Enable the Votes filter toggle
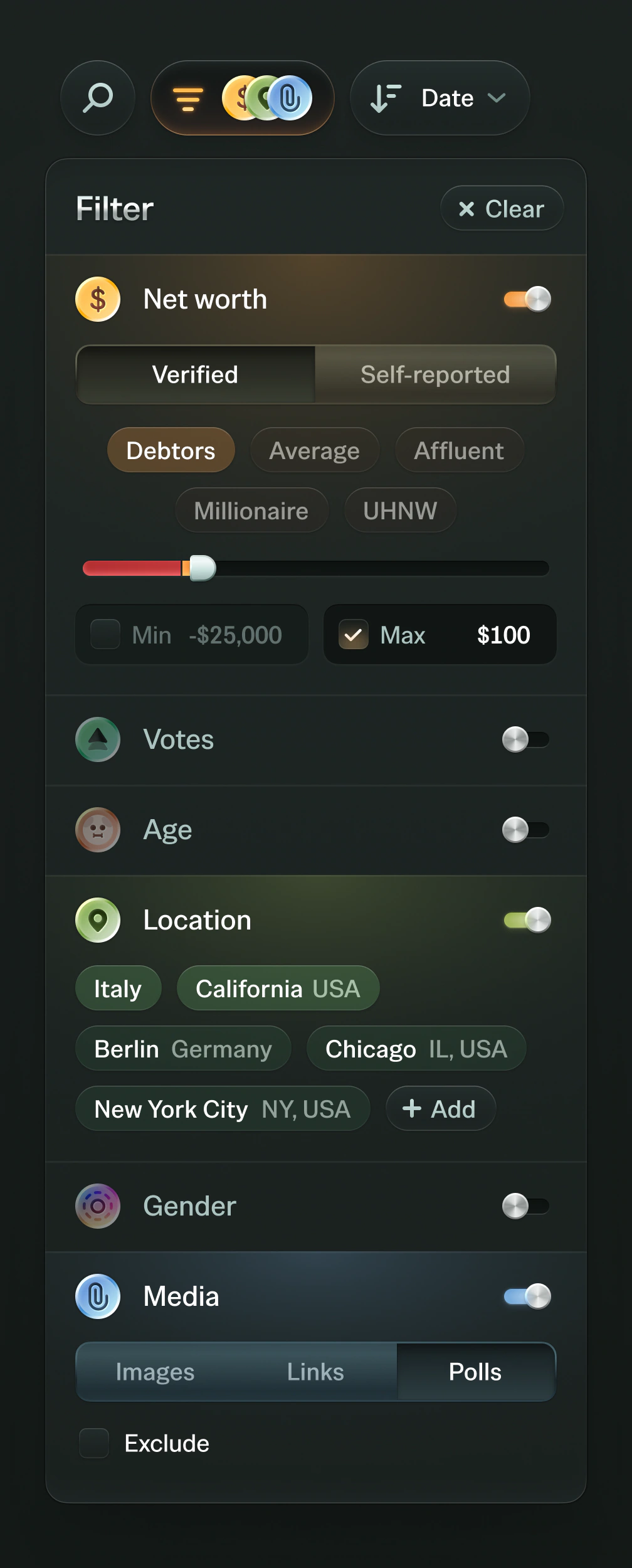Screen dimensions: 632x1568 coord(527,740)
